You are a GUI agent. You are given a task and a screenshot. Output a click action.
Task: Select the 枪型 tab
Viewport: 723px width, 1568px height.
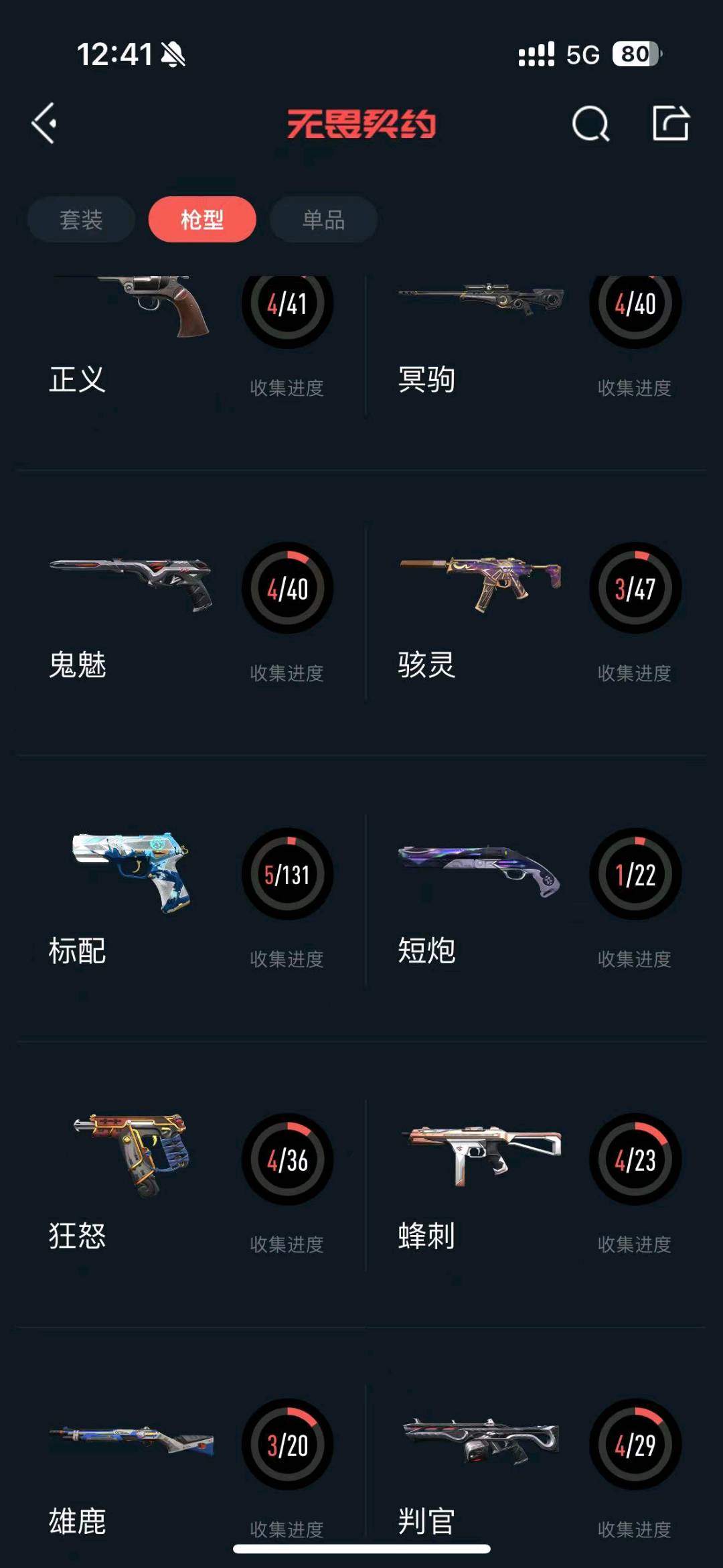click(x=202, y=220)
